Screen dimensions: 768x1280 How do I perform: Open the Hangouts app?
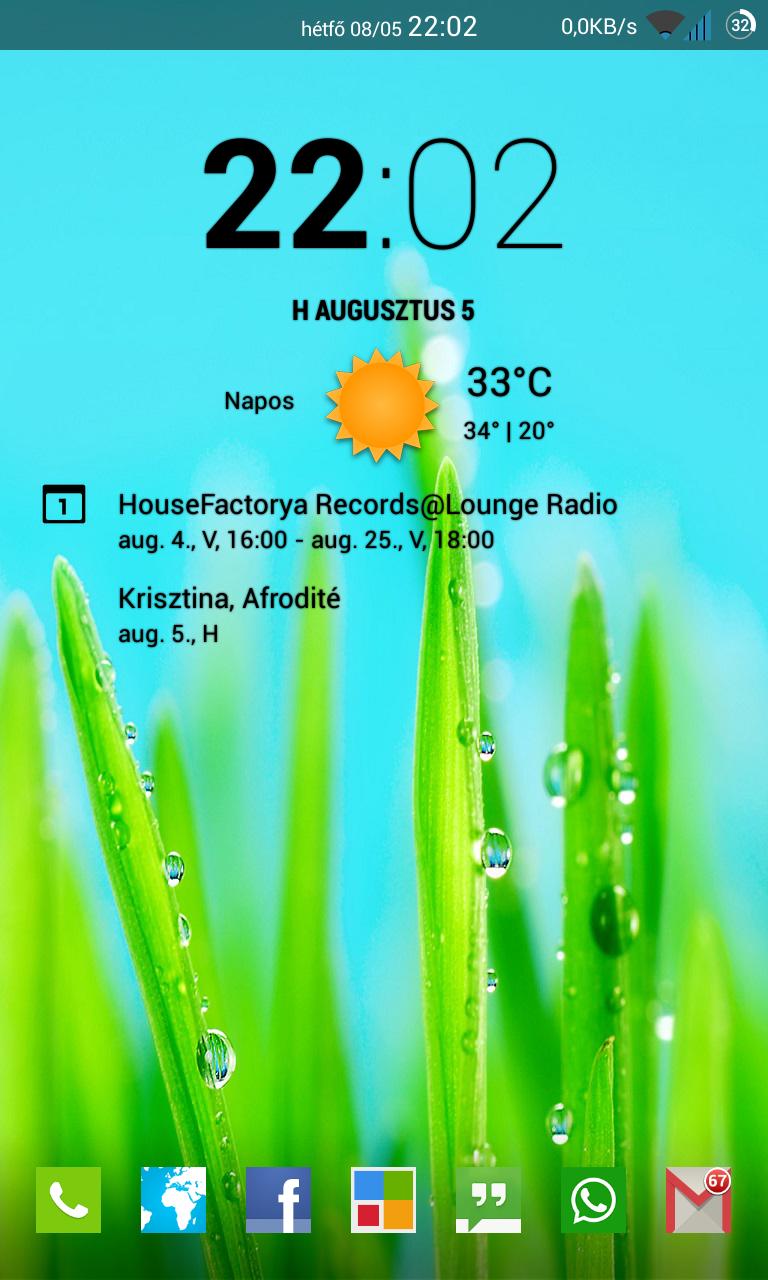click(488, 1199)
